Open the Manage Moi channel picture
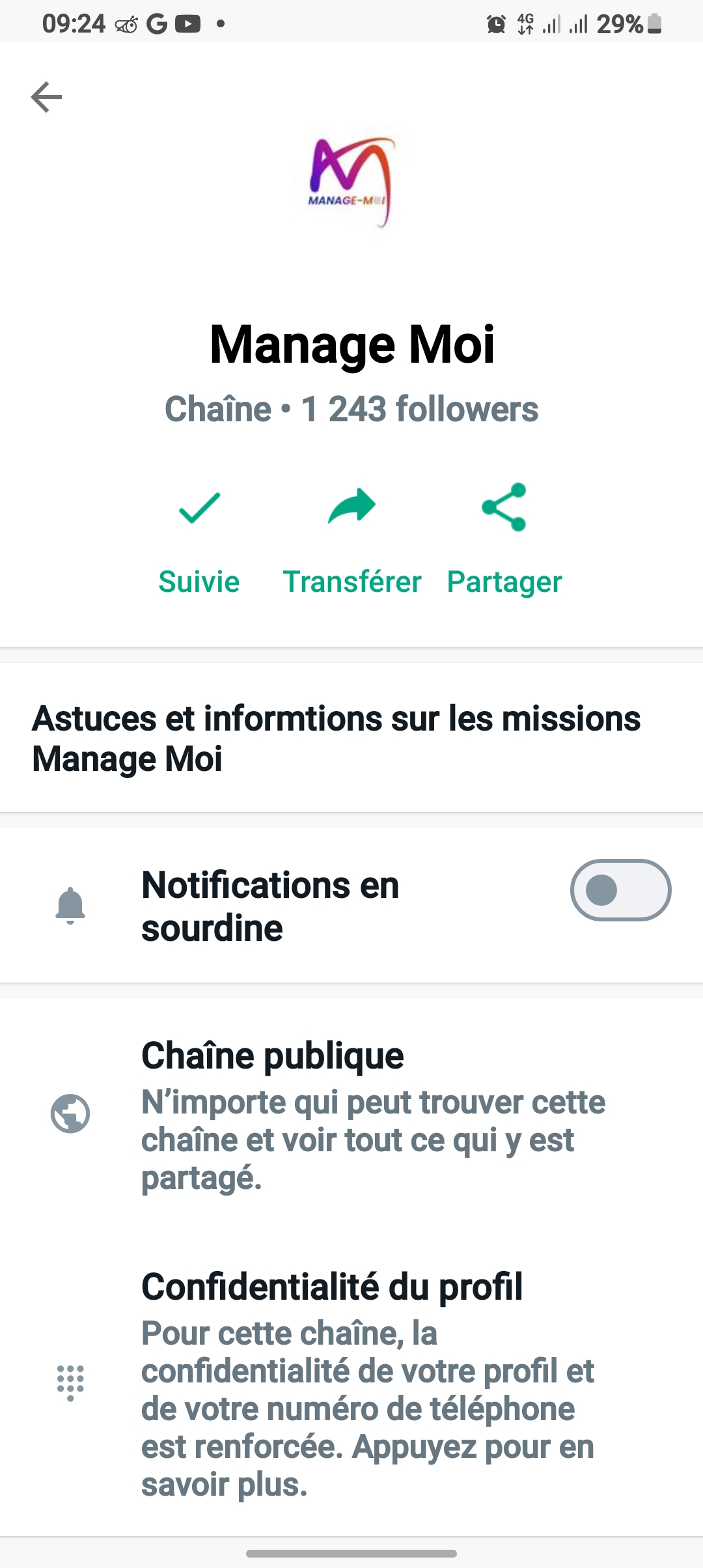This screenshot has height=1568, width=703. (x=352, y=183)
